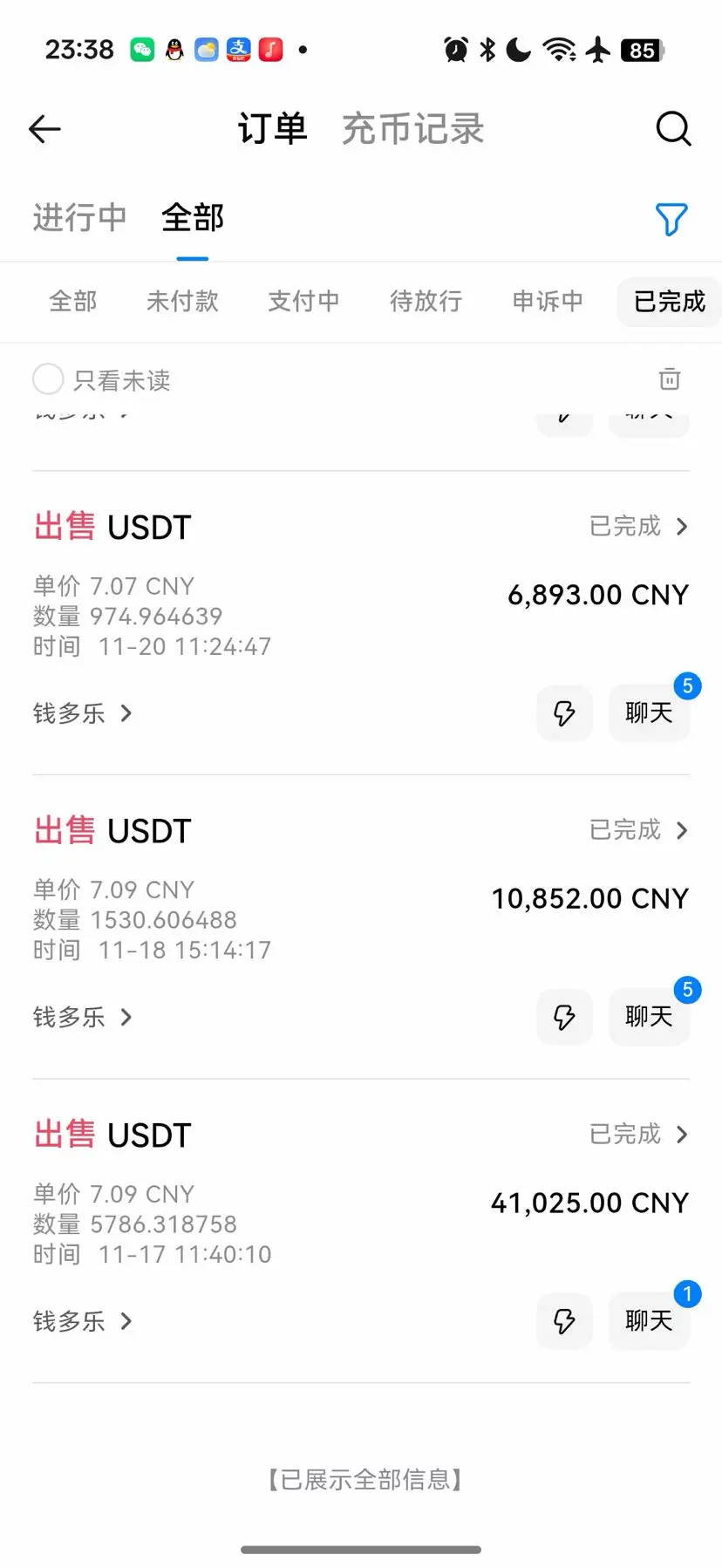Select the 支付中 status chip
Screen dimensions: 722x1568
(x=303, y=302)
